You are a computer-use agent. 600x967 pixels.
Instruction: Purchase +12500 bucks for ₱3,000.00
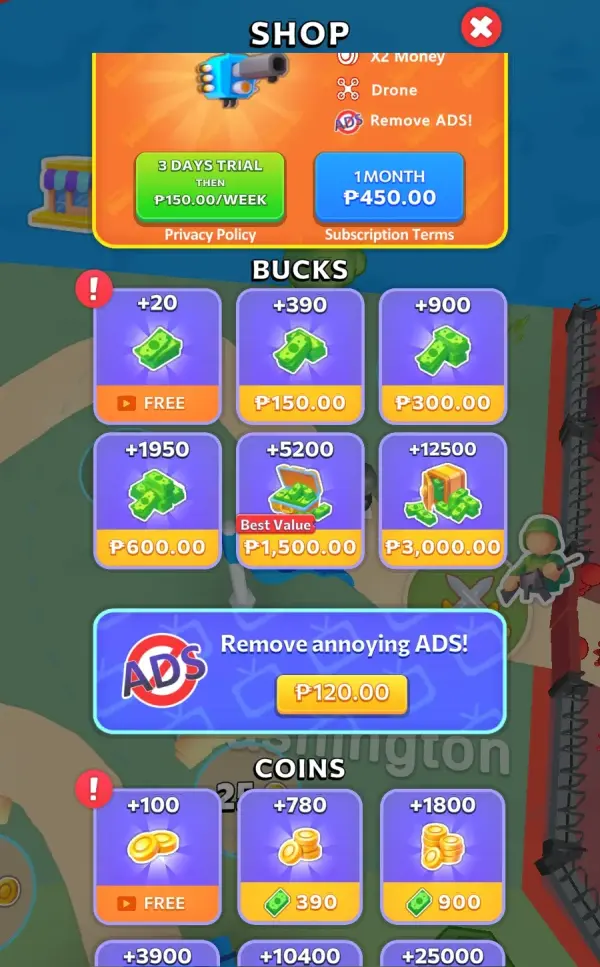pos(443,546)
